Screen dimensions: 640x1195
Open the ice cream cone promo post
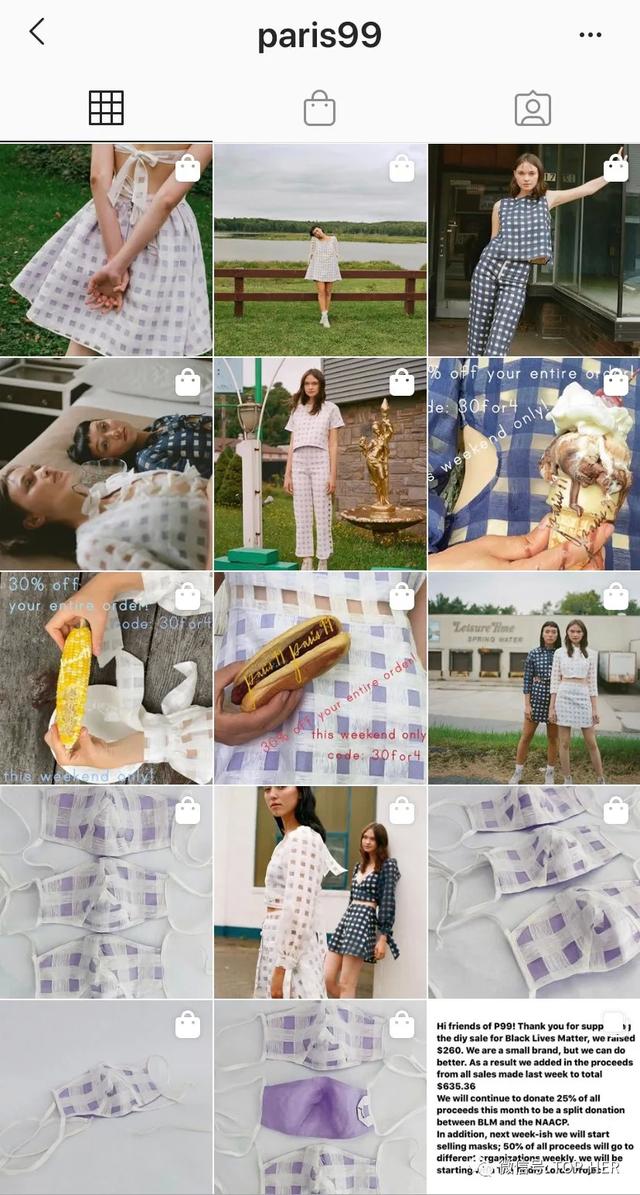coord(534,464)
